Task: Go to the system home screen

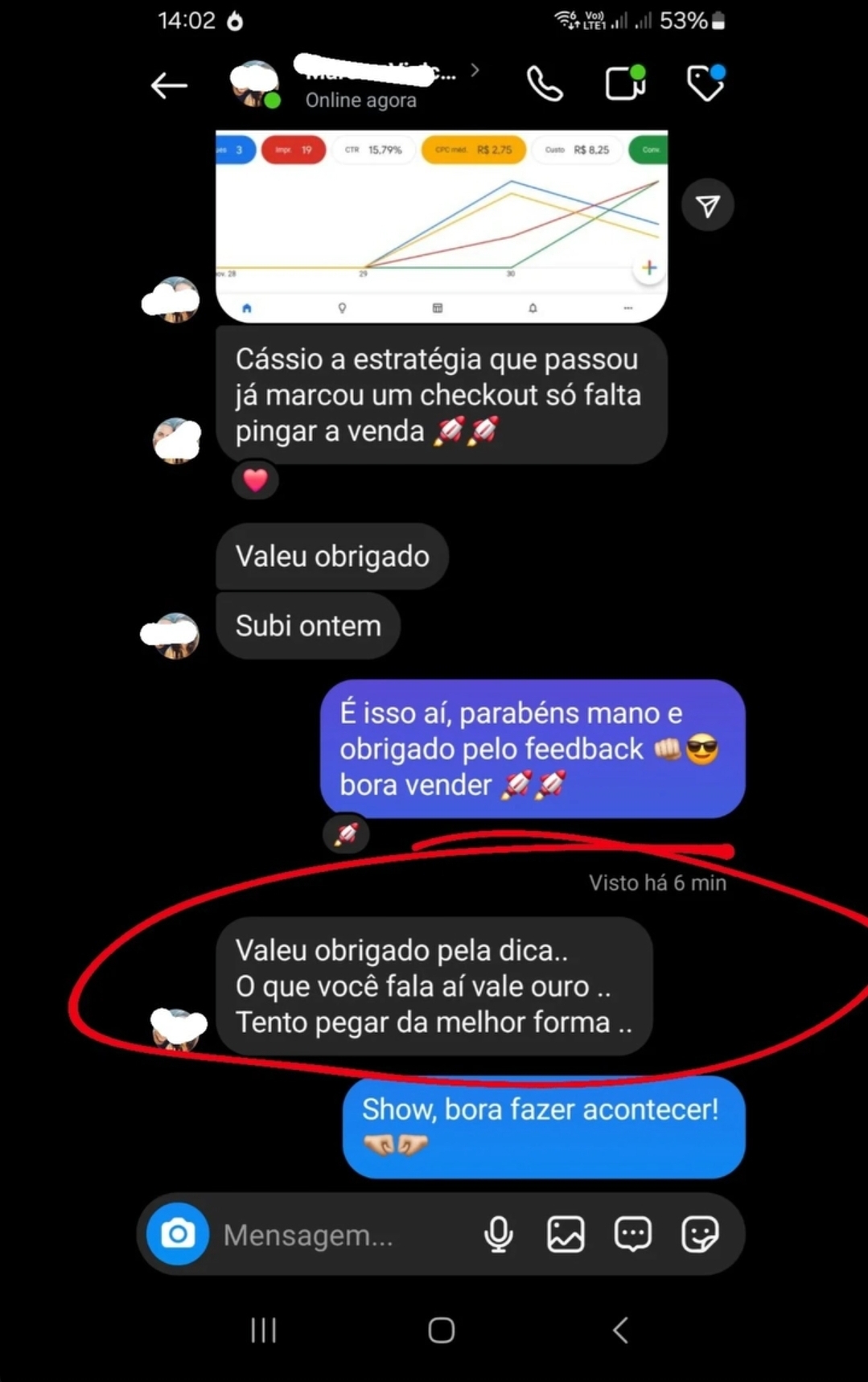Action: point(441,1330)
